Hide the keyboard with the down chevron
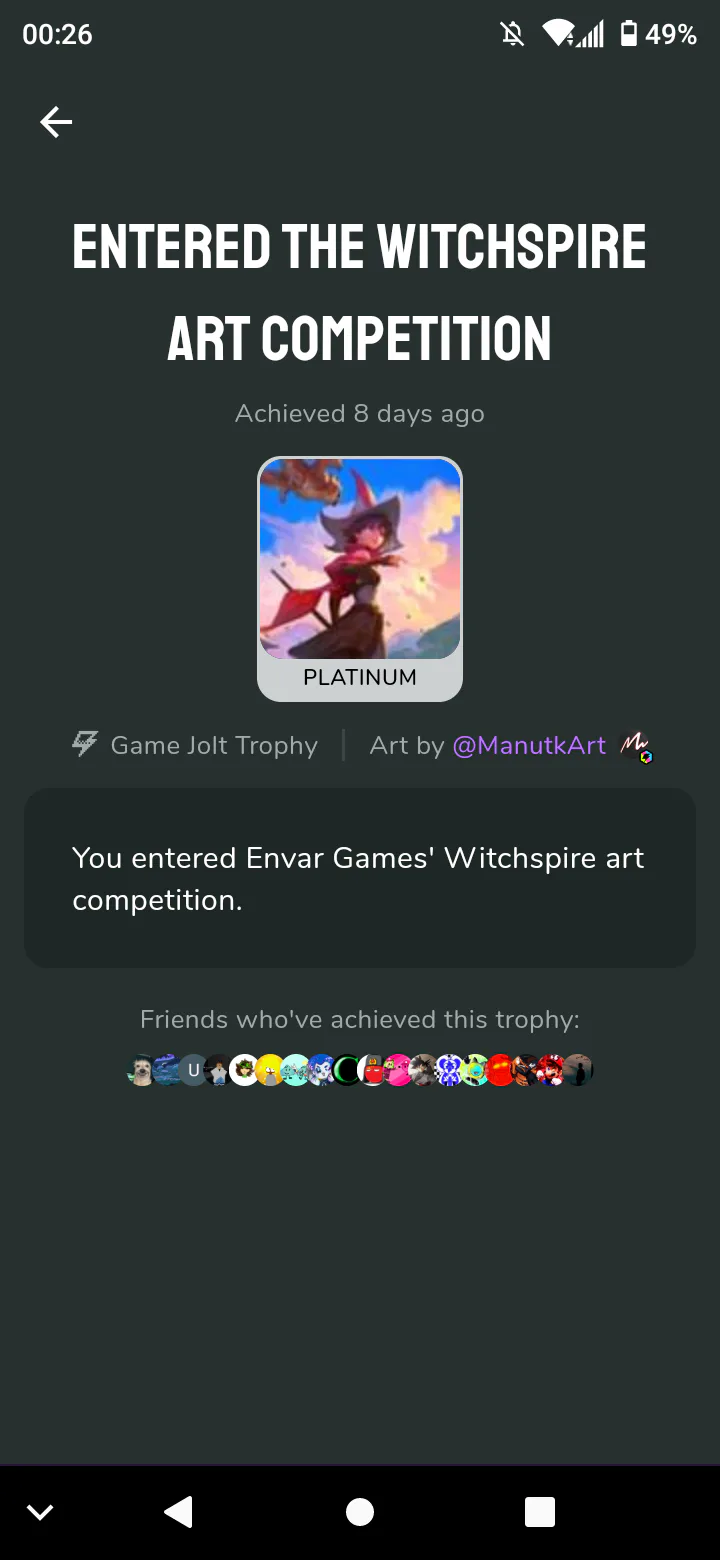The height and width of the screenshot is (1560, 720). (x=40, y=1512)
